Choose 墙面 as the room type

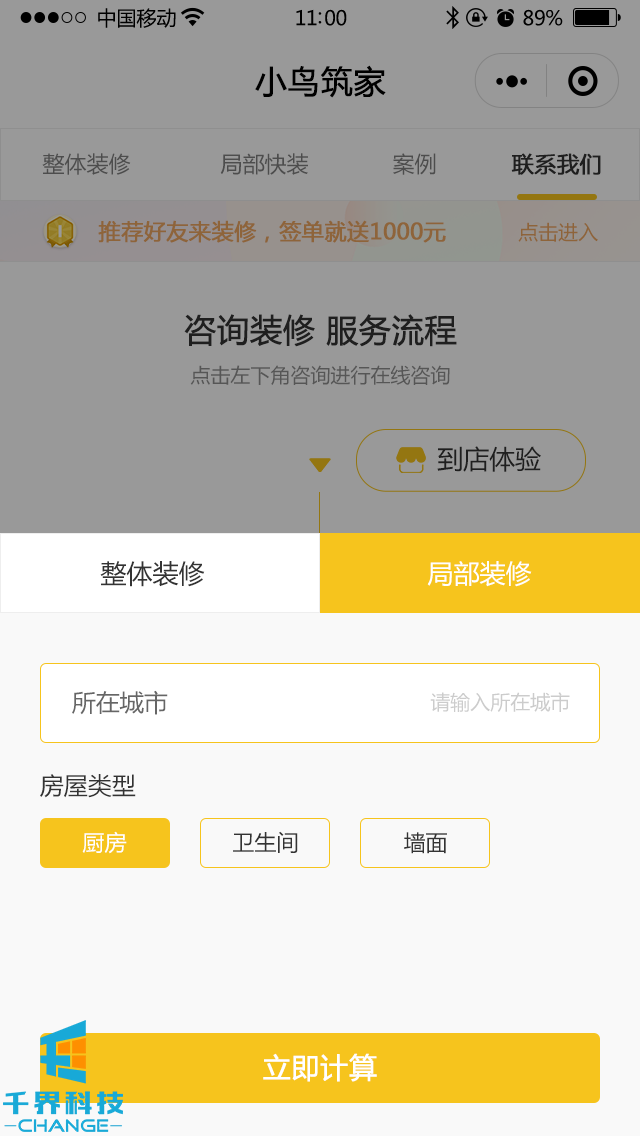[x=425, y=843]
